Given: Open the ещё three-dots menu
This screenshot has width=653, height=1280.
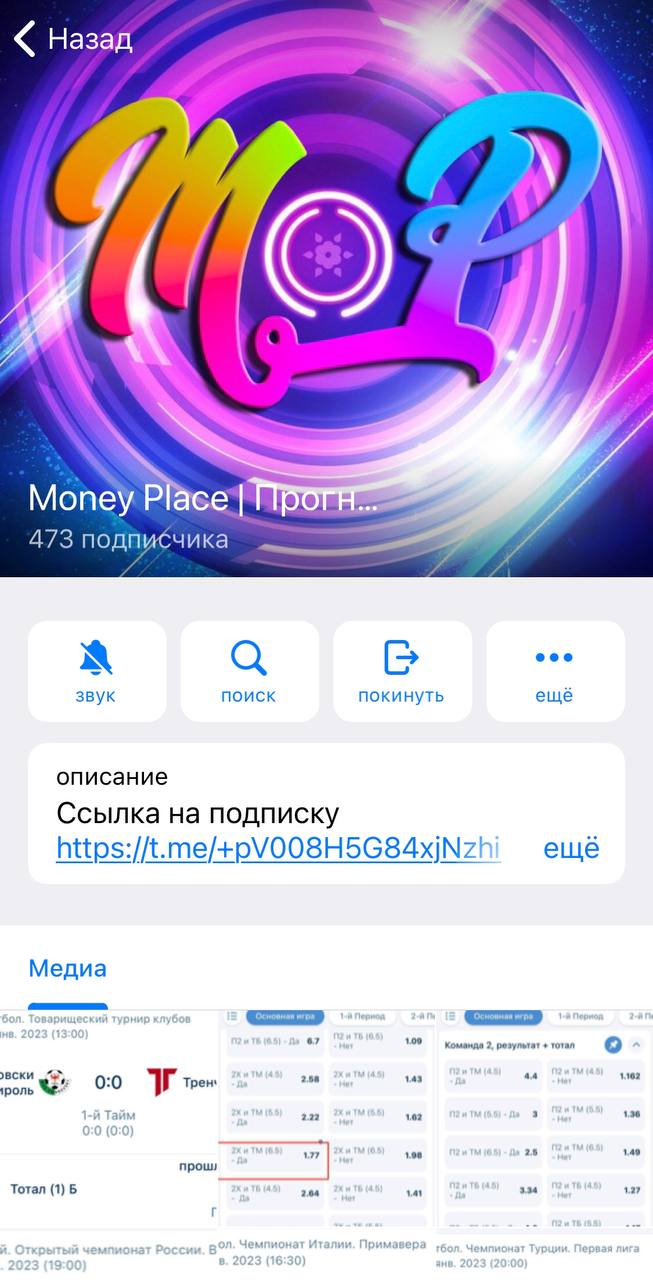Looking at the screenshot, I should 554,671.
